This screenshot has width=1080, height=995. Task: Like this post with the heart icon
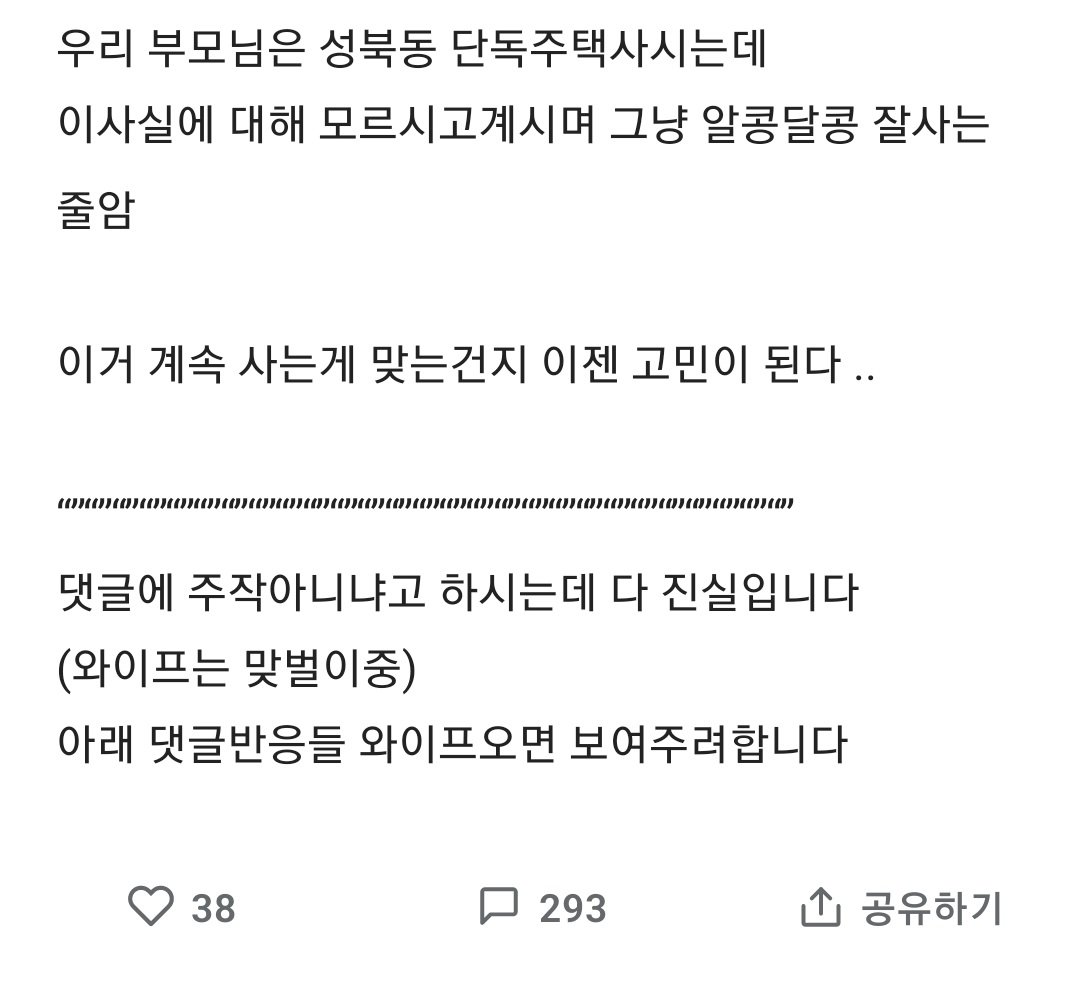pyautogui.click(x=152, y=906)
